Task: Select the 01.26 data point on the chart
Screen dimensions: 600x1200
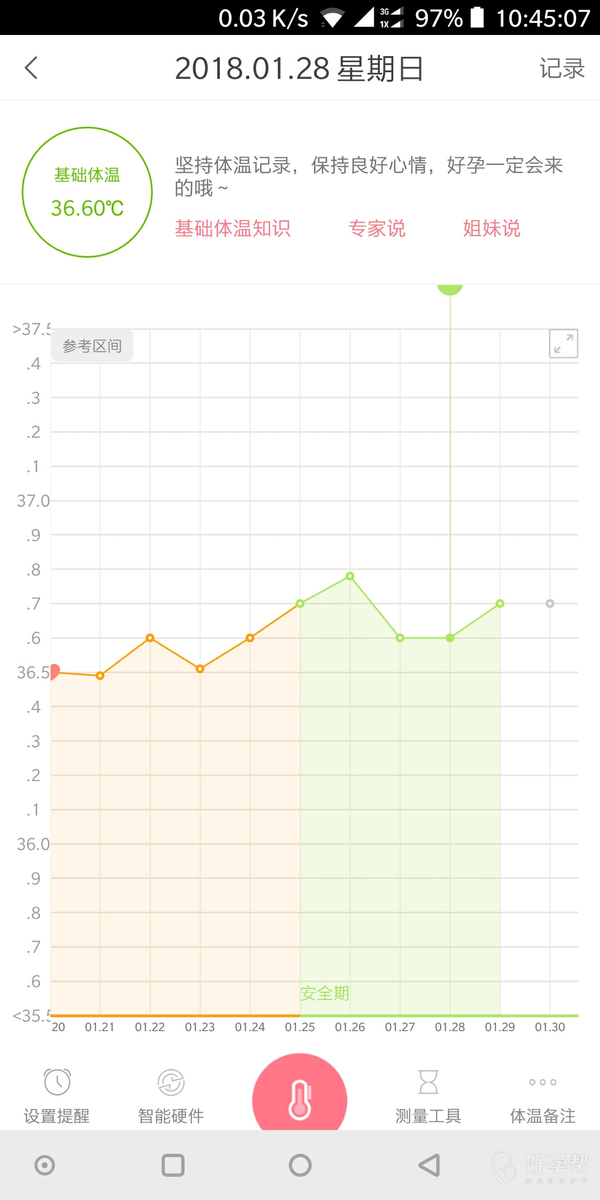Action: 350,576
